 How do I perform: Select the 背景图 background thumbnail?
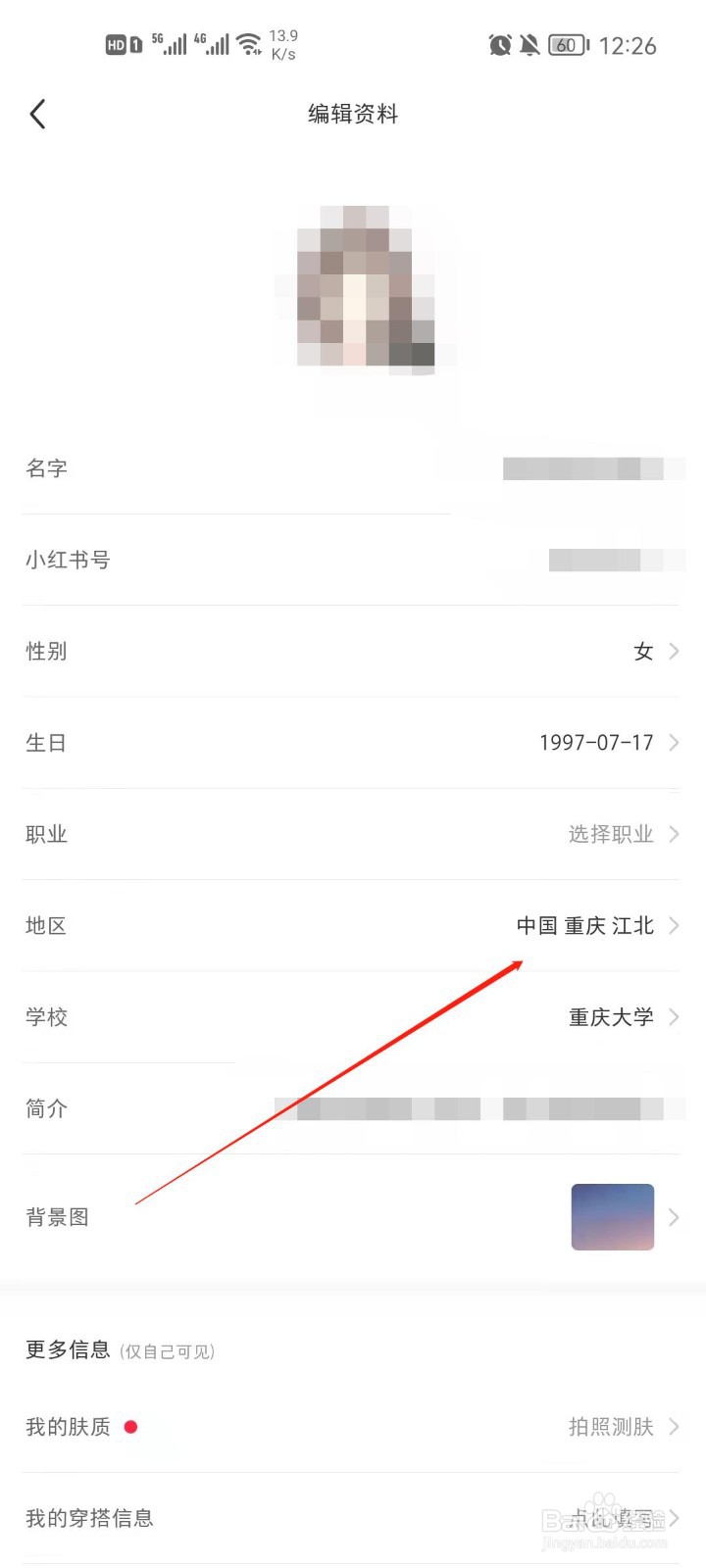point(612,1217)
